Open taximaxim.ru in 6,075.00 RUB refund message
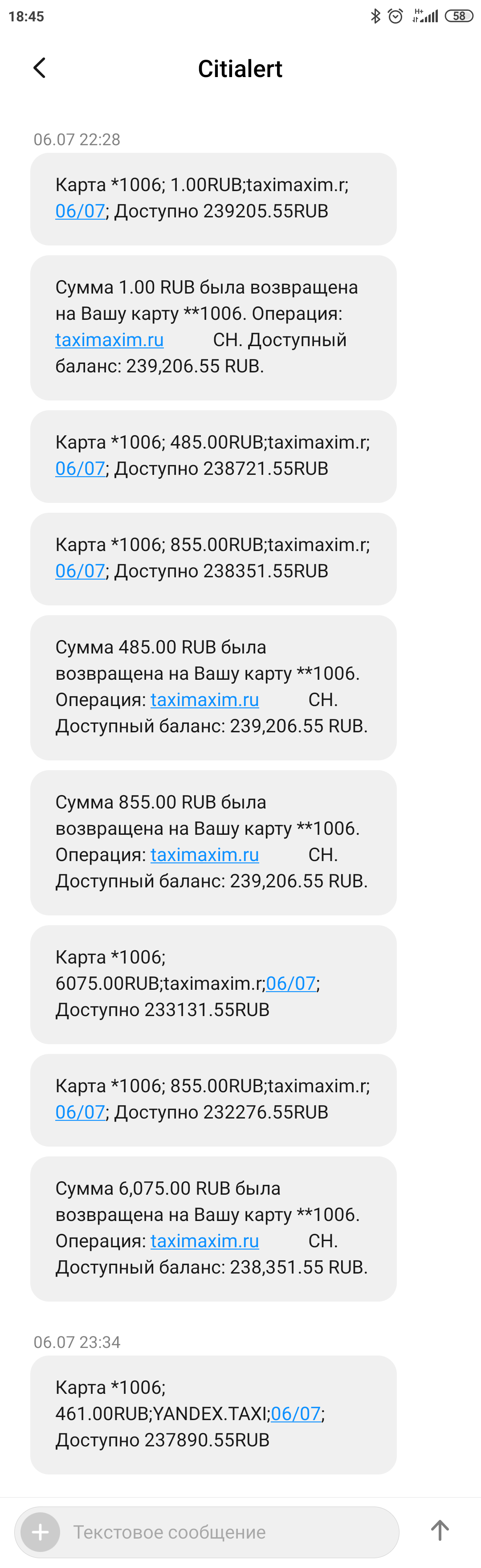The height and width of the screenshot is (1568, 481). tap(204, 1241)
